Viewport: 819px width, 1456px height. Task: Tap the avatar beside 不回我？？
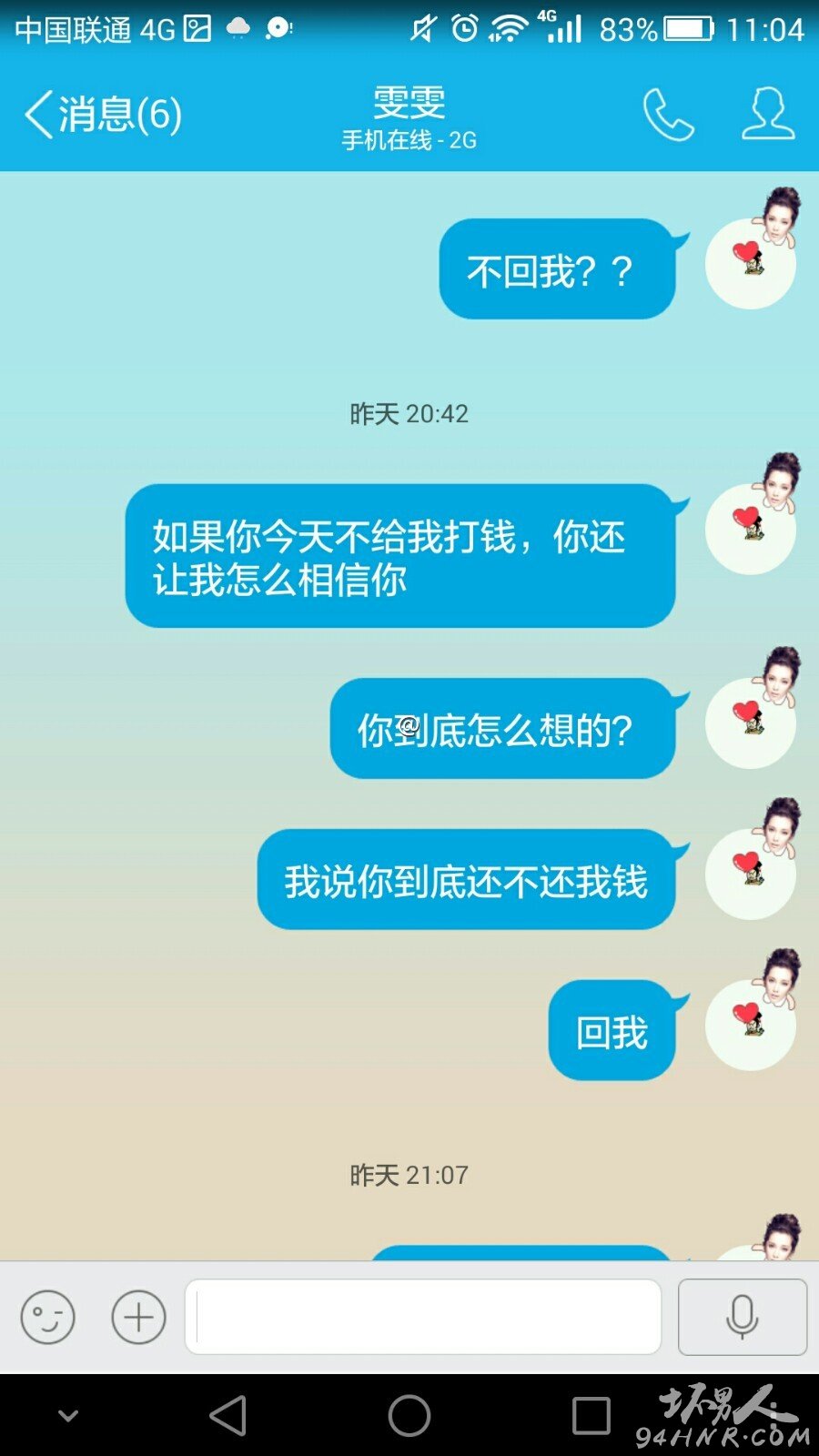pos(752,249)
